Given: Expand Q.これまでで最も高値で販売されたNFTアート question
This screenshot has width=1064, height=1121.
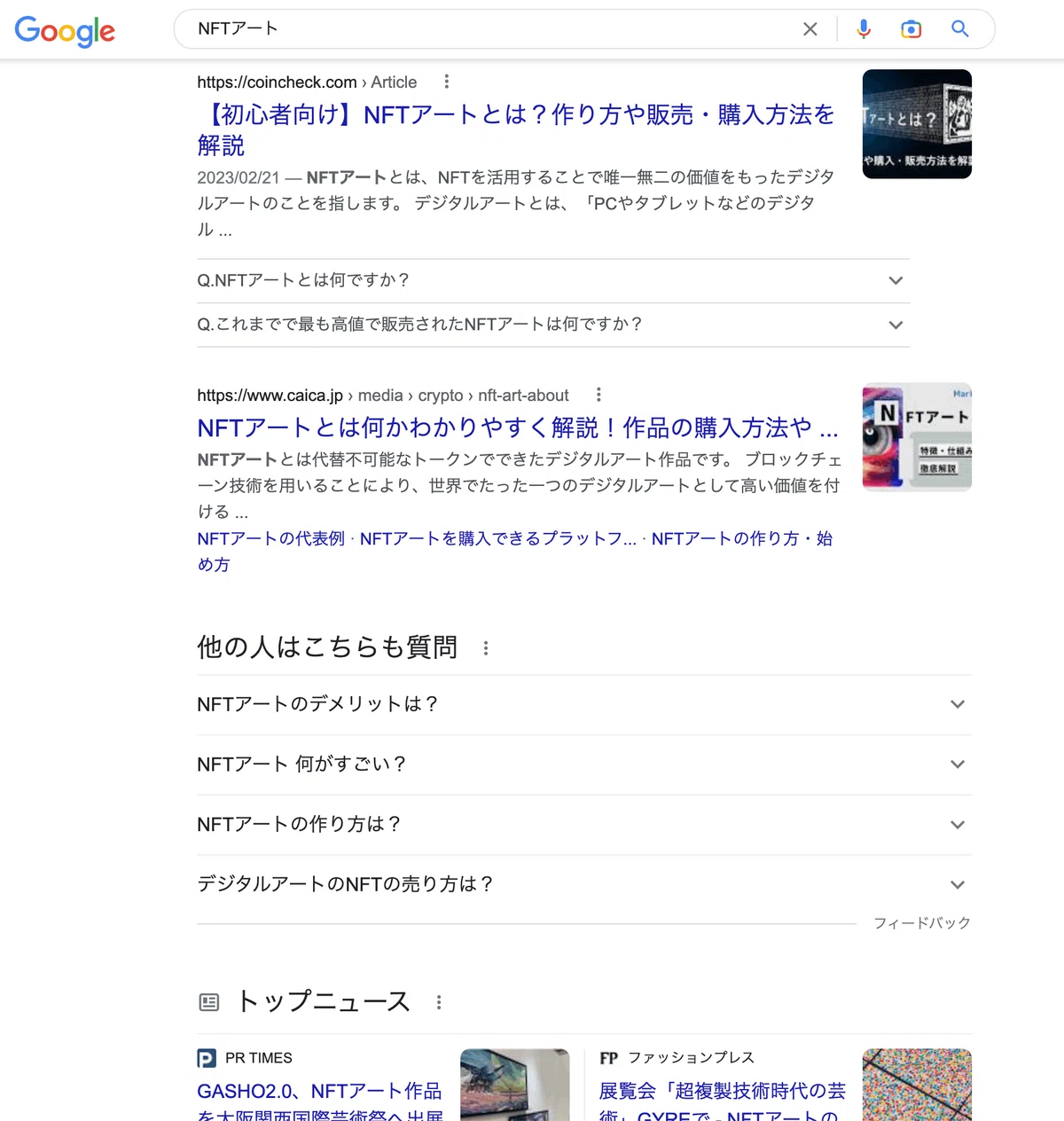Looking at the screenshot, I should point(553,325).
